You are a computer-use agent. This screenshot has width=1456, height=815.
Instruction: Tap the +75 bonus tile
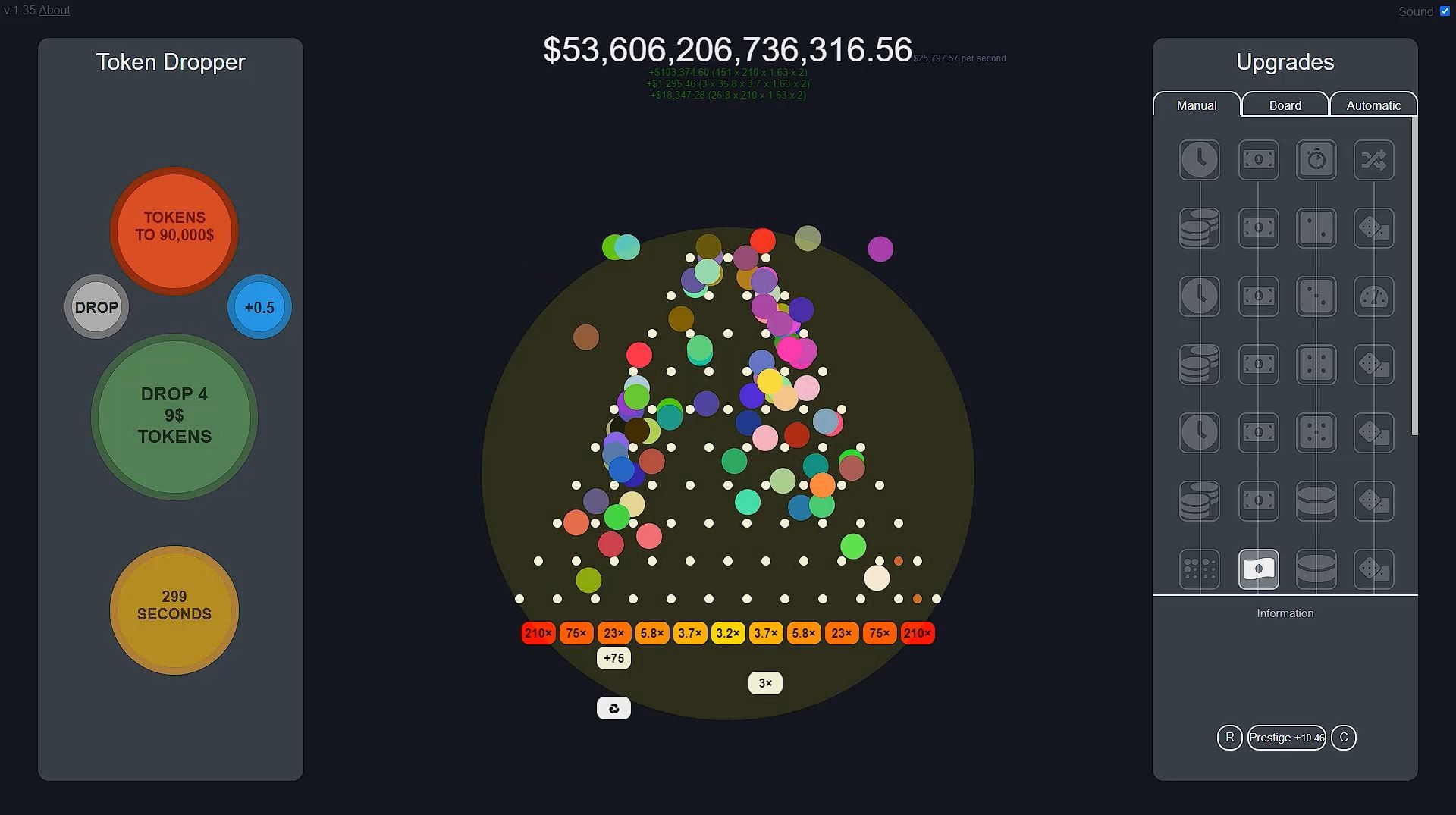tap(613, 658)
